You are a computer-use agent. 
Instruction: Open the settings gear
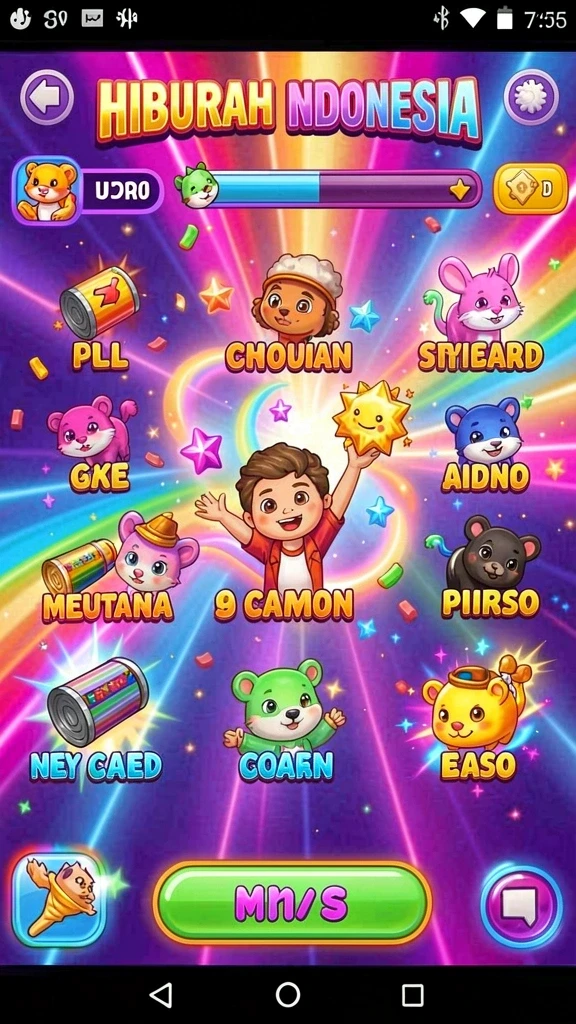point(531,97)
